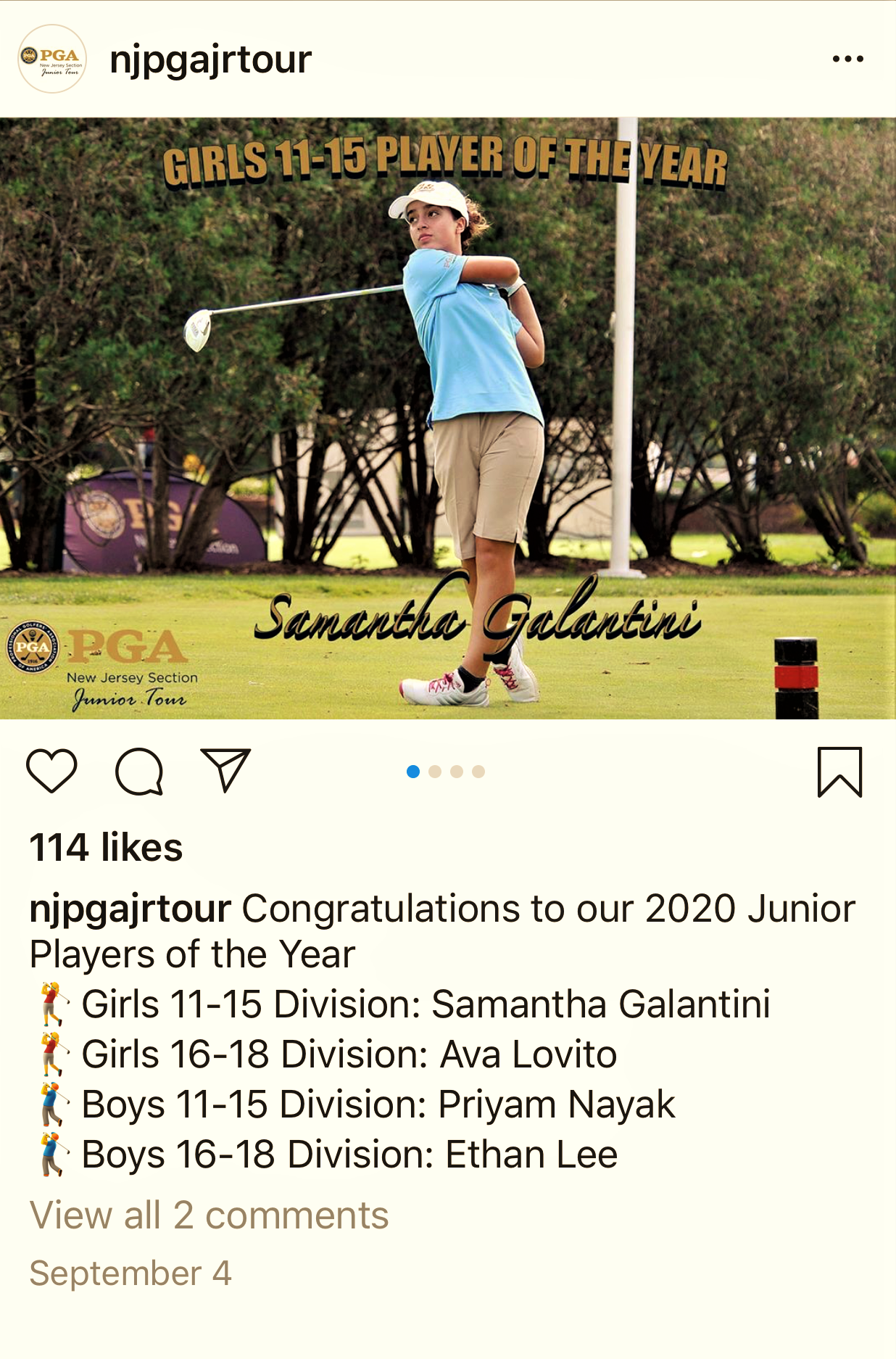The image size is (896, 1359).
Task: Tap njpgajrtour username in the caption
Action: point(130,909)
